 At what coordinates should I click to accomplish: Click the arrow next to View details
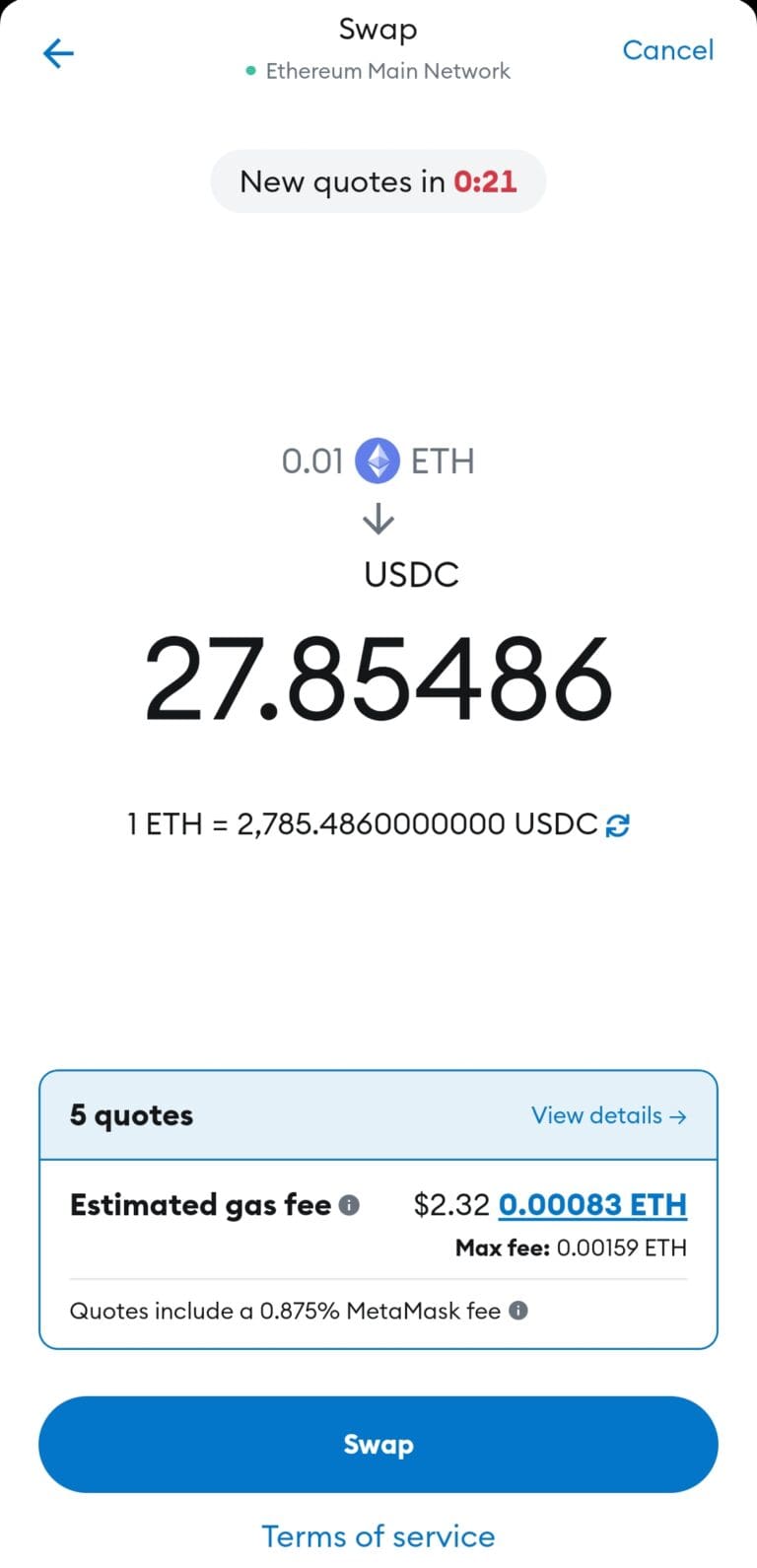[x=678, y=1115]
